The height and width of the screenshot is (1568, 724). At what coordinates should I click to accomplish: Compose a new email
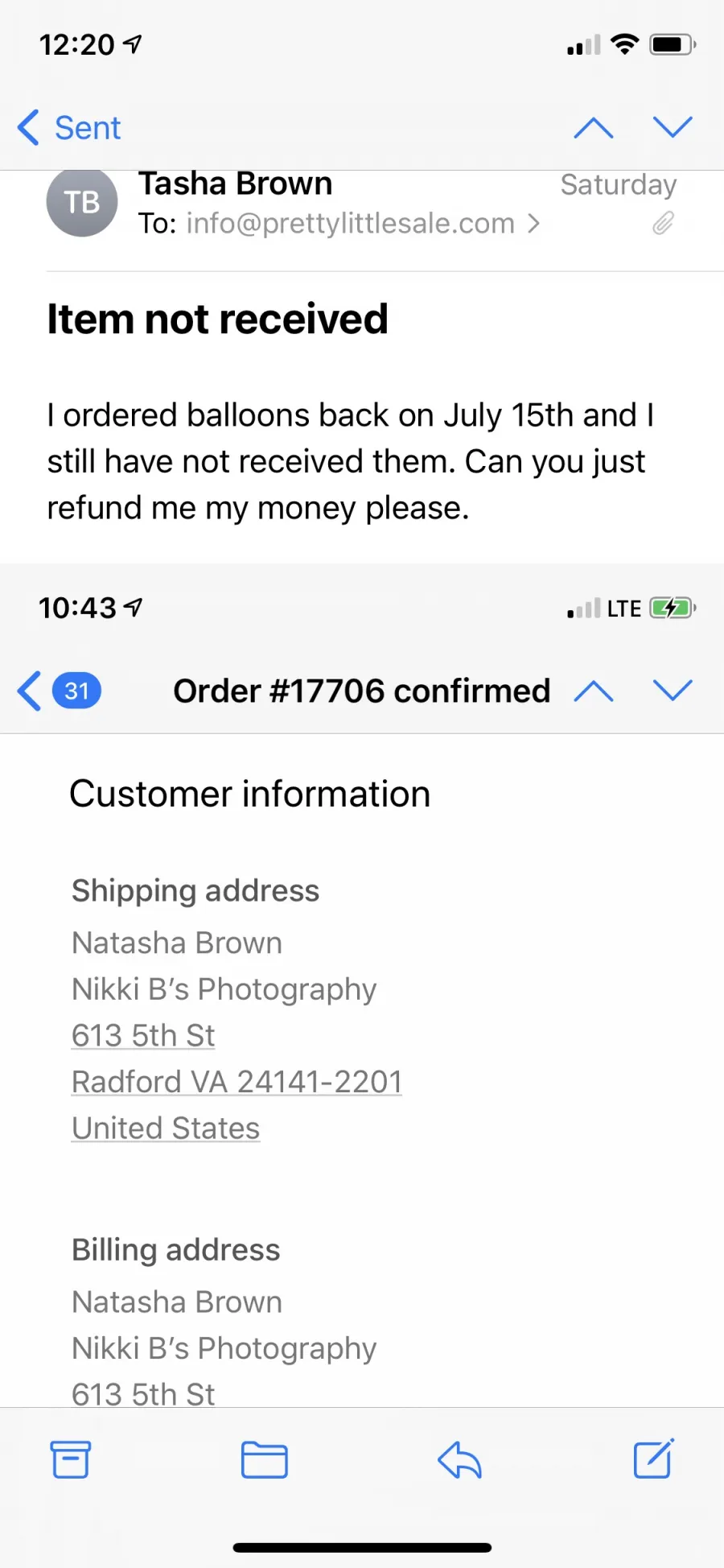(653, 1459)
